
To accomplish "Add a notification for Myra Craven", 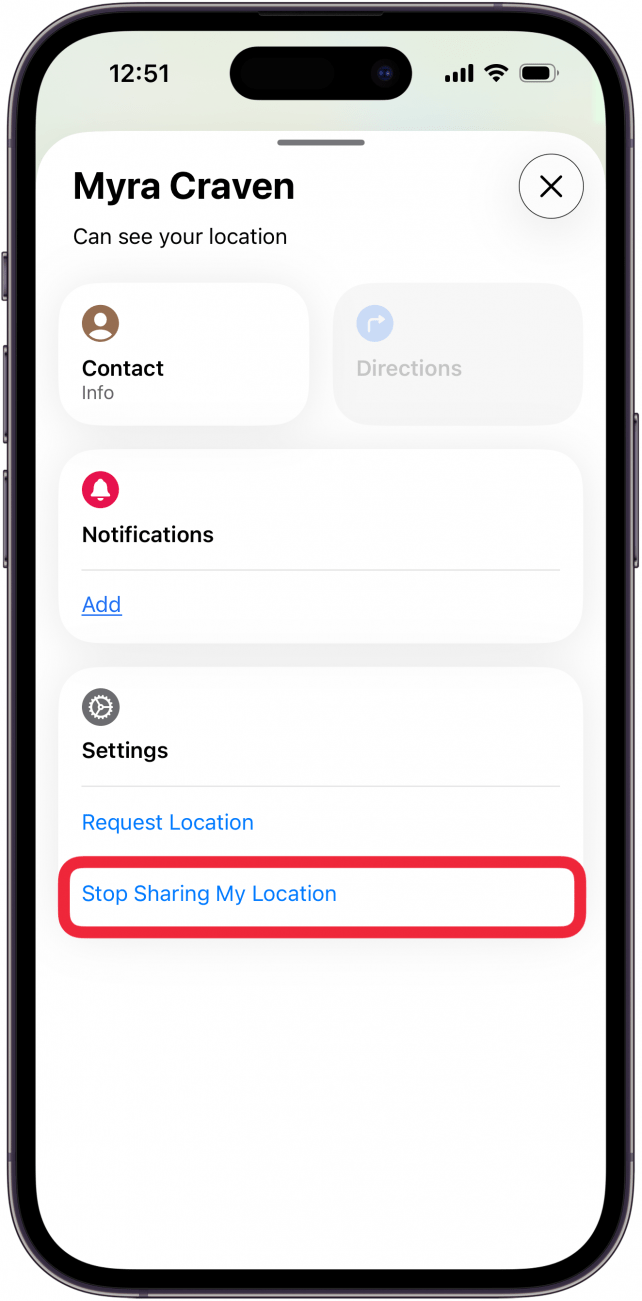I will [x=102, y=605].
